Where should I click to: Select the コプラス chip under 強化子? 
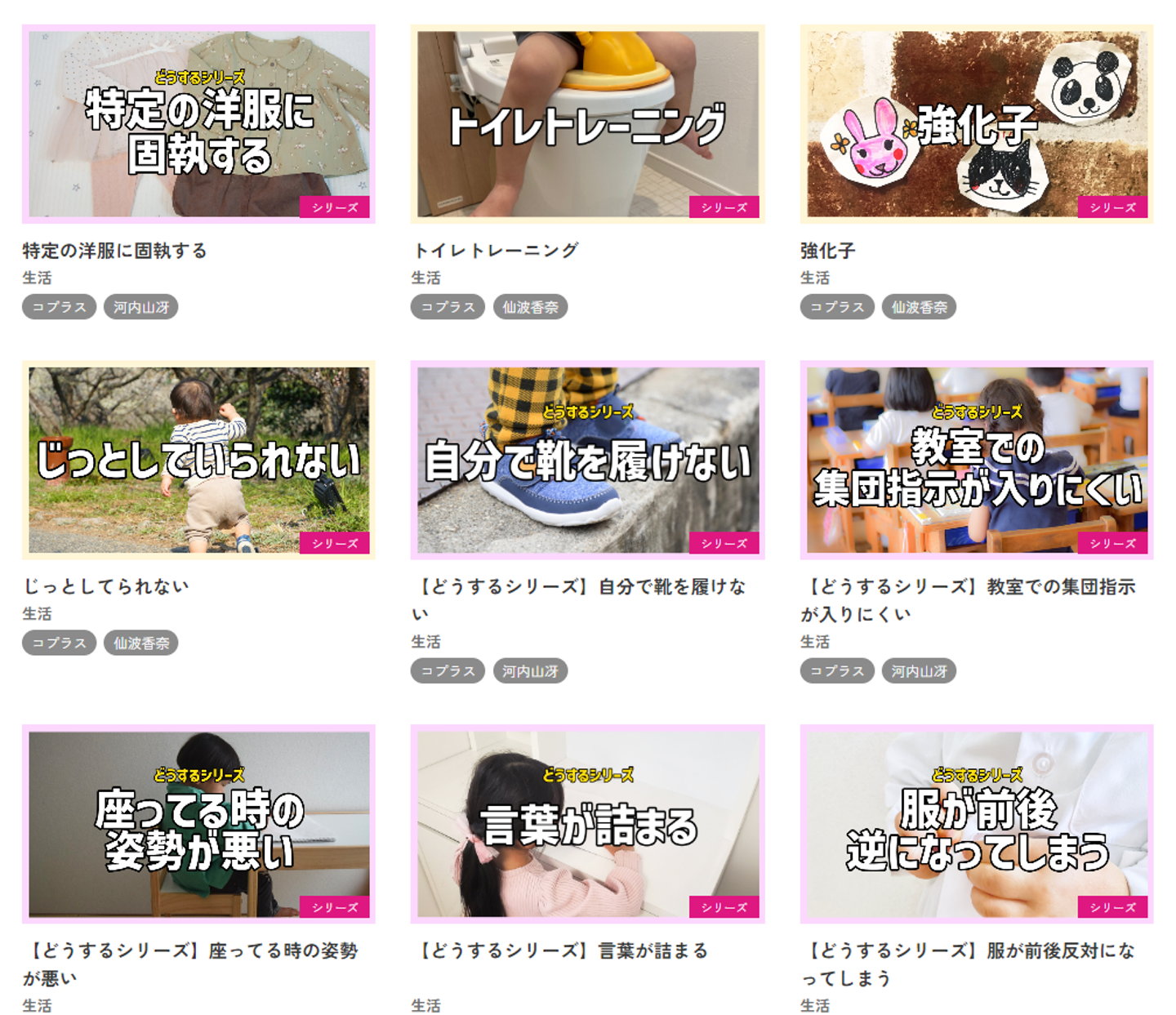tap(837, 307)
